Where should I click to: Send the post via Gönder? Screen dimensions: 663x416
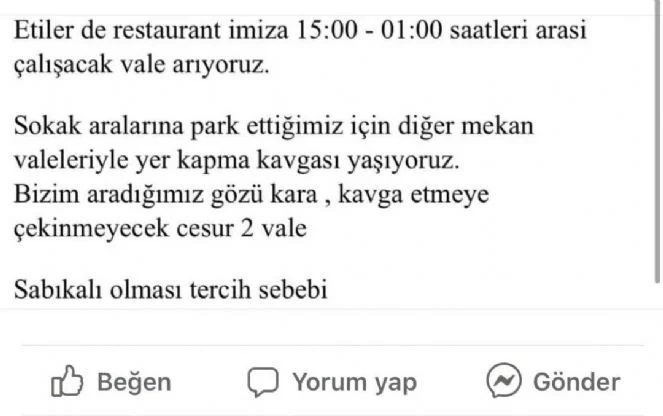tap(553, 381)
